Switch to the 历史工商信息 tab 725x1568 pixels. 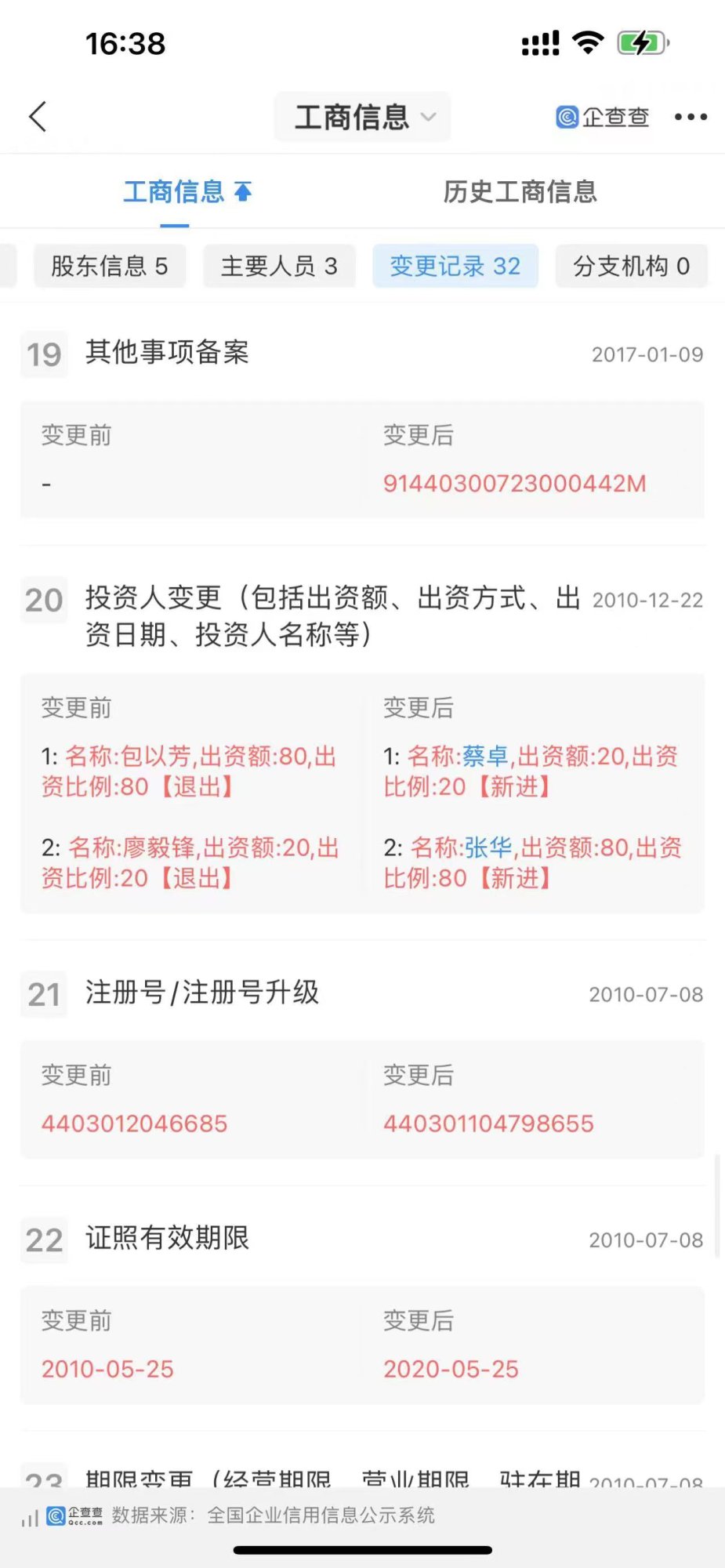pyautogui.click(x=520, y=192)
